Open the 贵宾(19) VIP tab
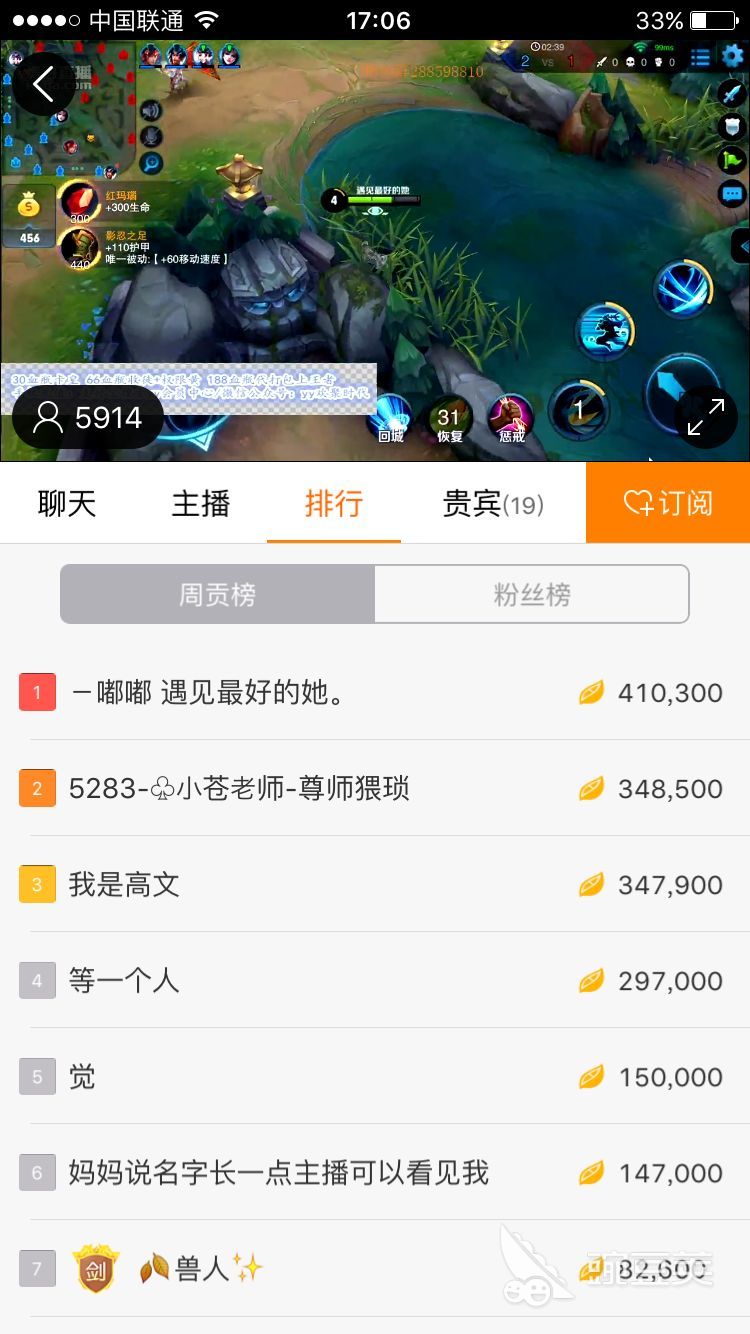 (492, 503)
